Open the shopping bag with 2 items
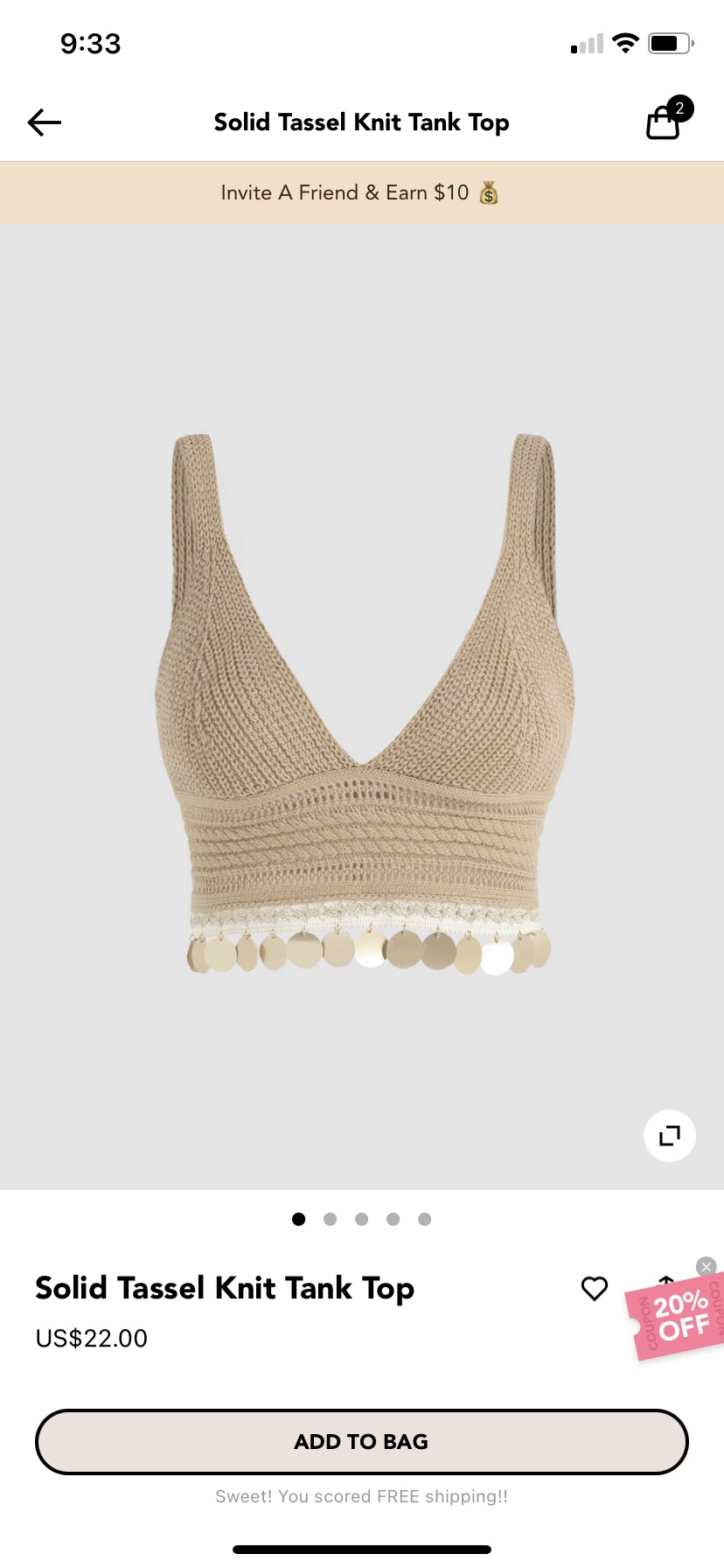This screenshot has height=1568, width=724. (x=665, y=122)
